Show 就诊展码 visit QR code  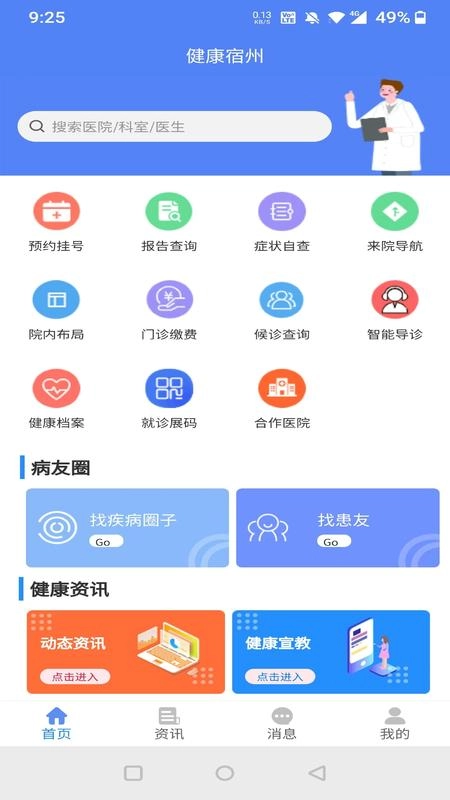[169, 399]
